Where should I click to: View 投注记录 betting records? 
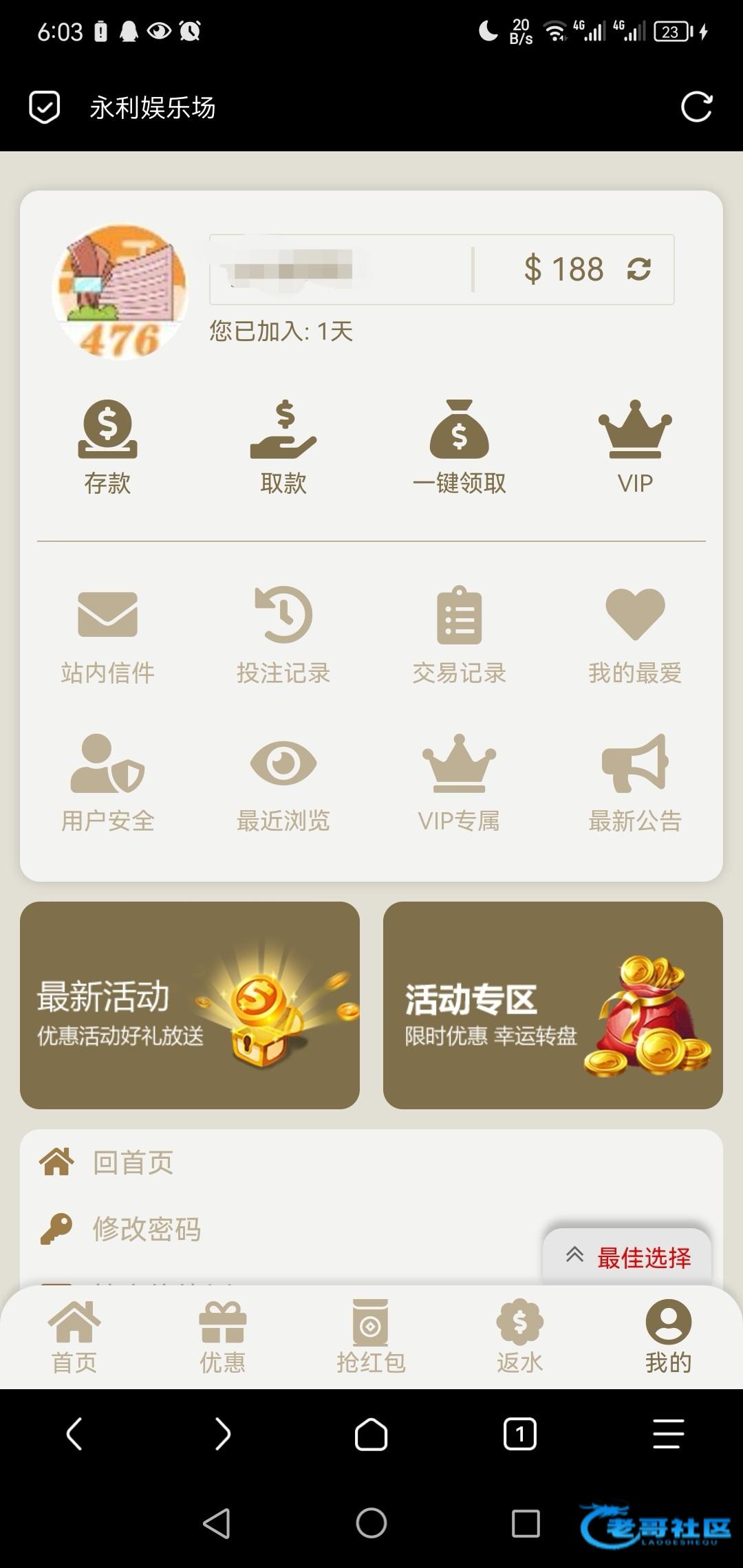pos(283,634)
